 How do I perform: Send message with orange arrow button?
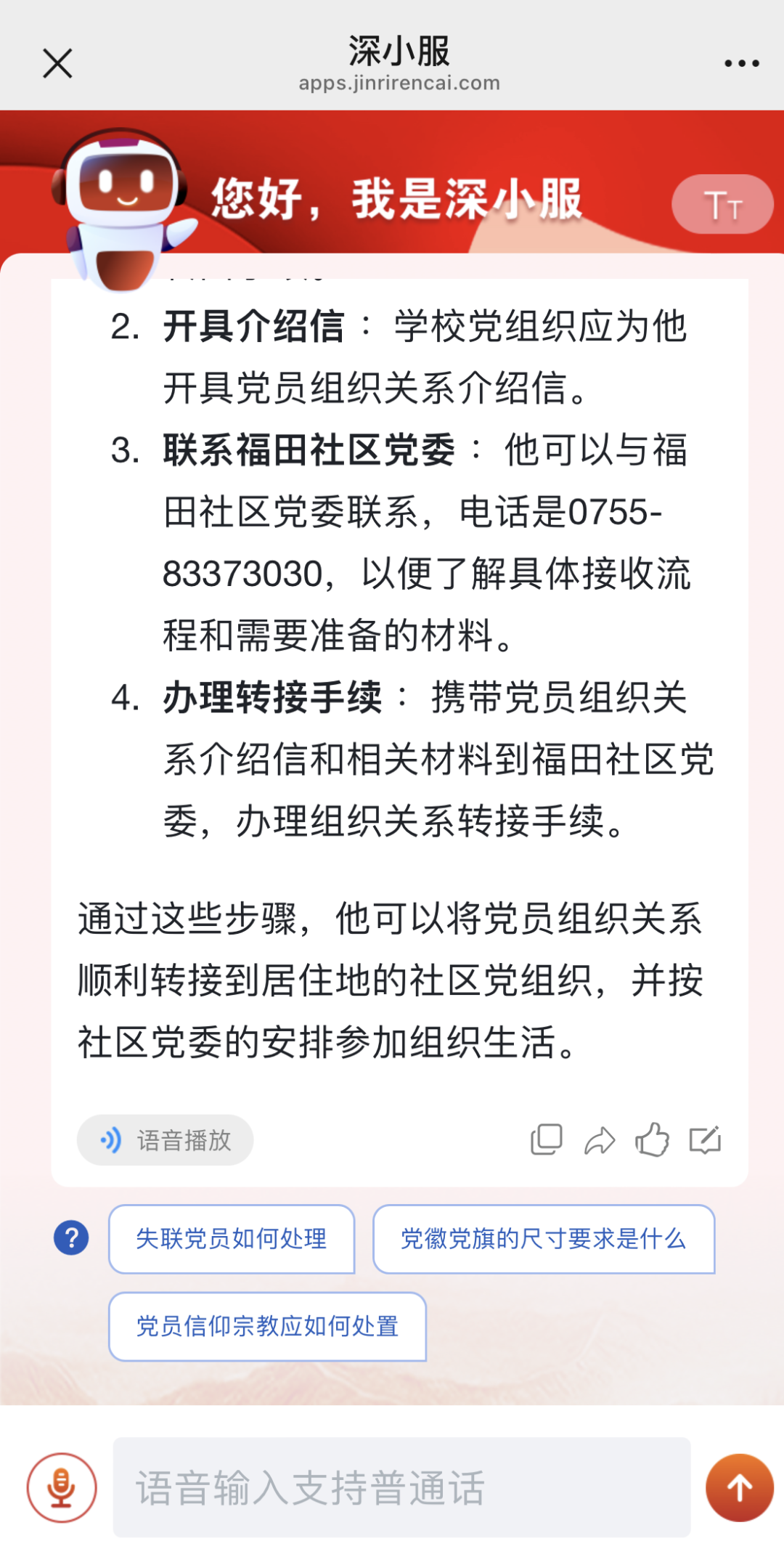click(x=739, y=1487)
